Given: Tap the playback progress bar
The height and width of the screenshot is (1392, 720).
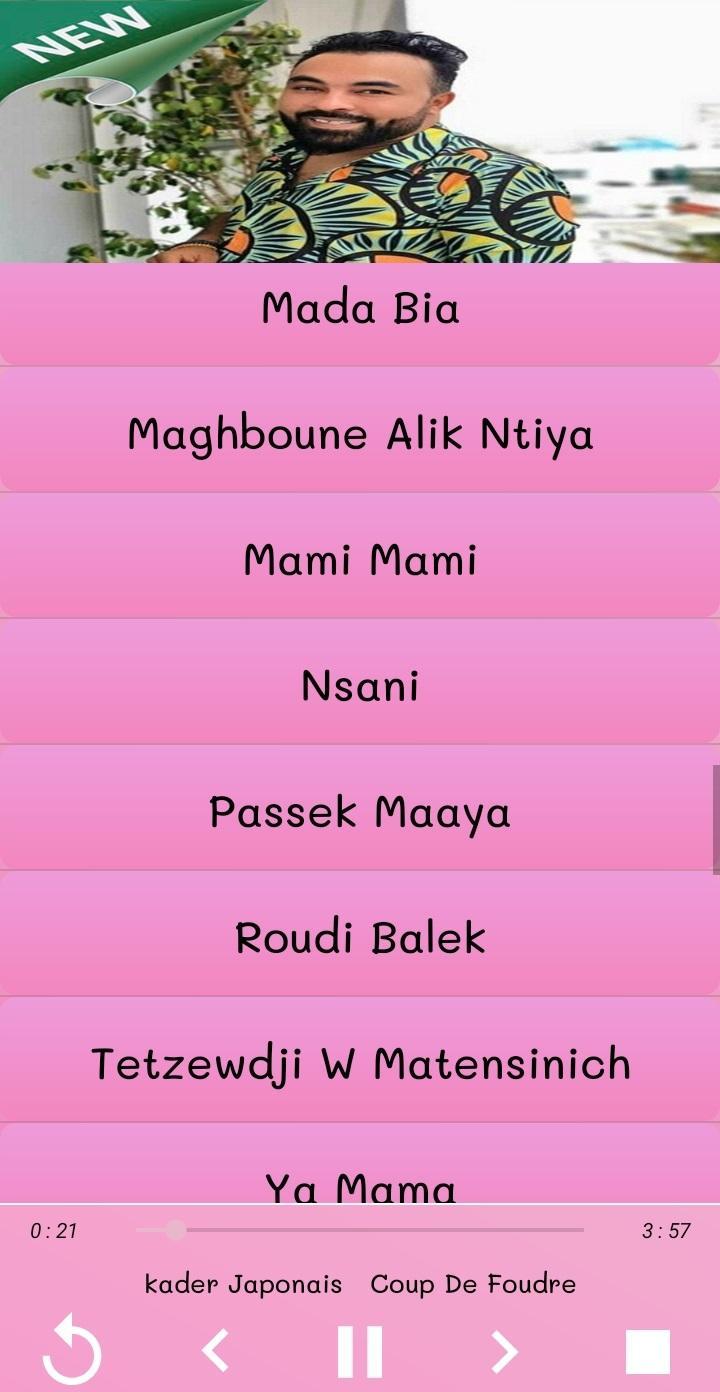Looking at the screenshot, I should point(360,1230).
